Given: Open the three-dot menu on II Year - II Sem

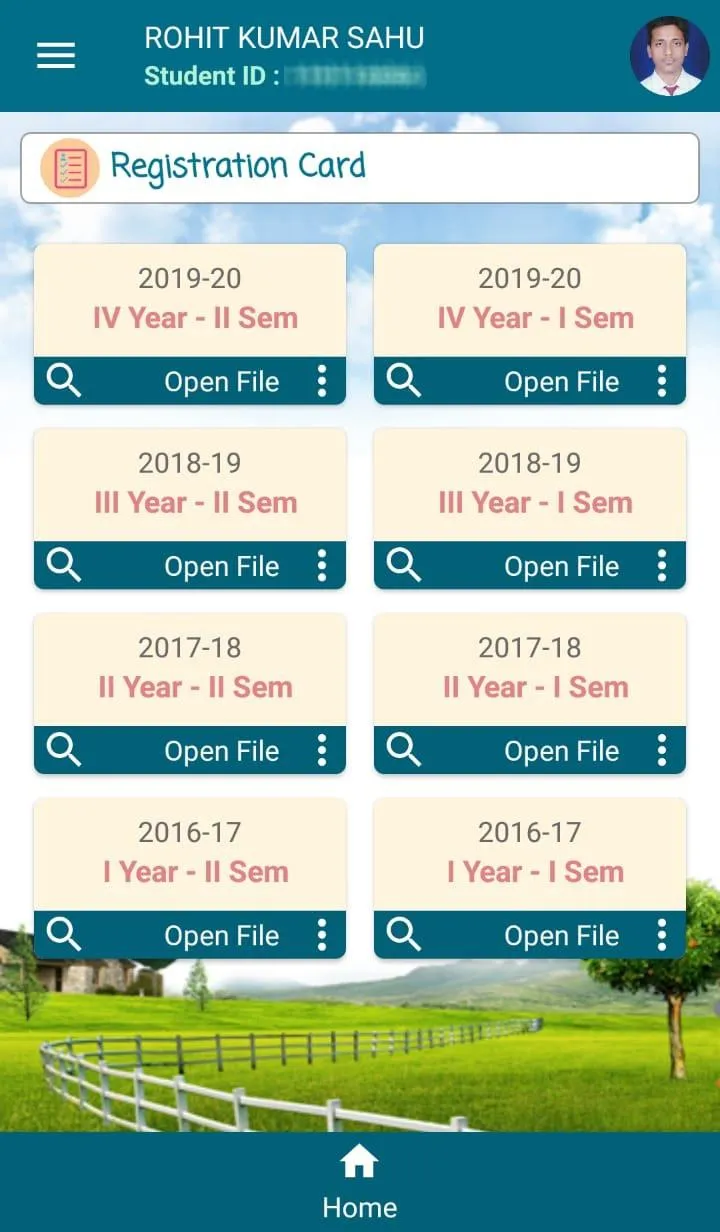Looking at the screenshot, I should tap(321, 751).
